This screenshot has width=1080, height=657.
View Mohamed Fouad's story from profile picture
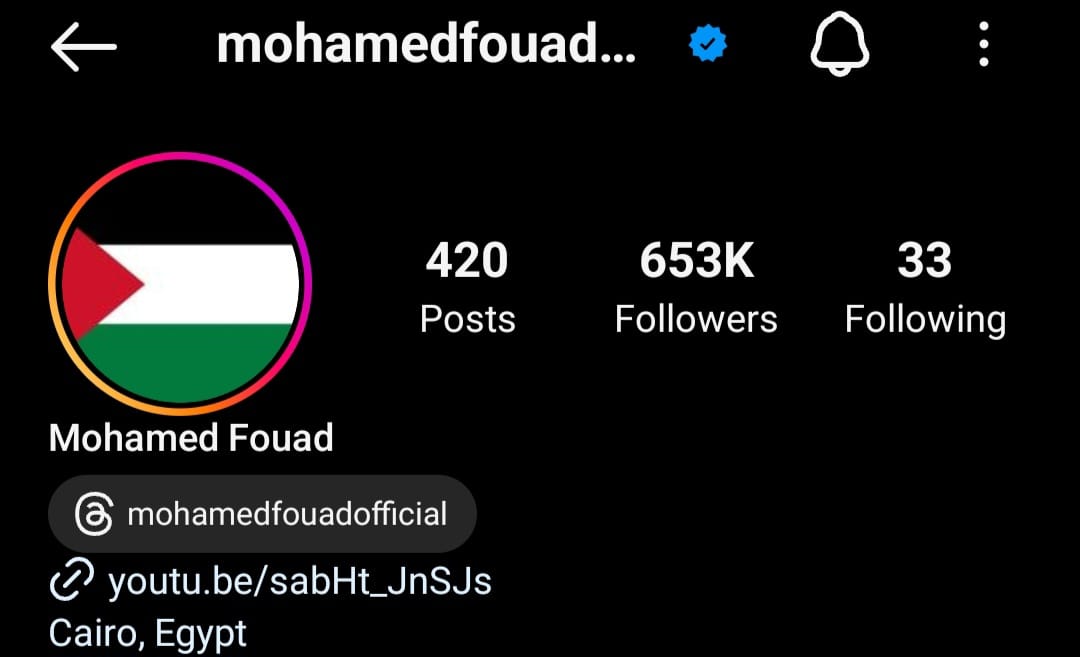tap(180, 284)
